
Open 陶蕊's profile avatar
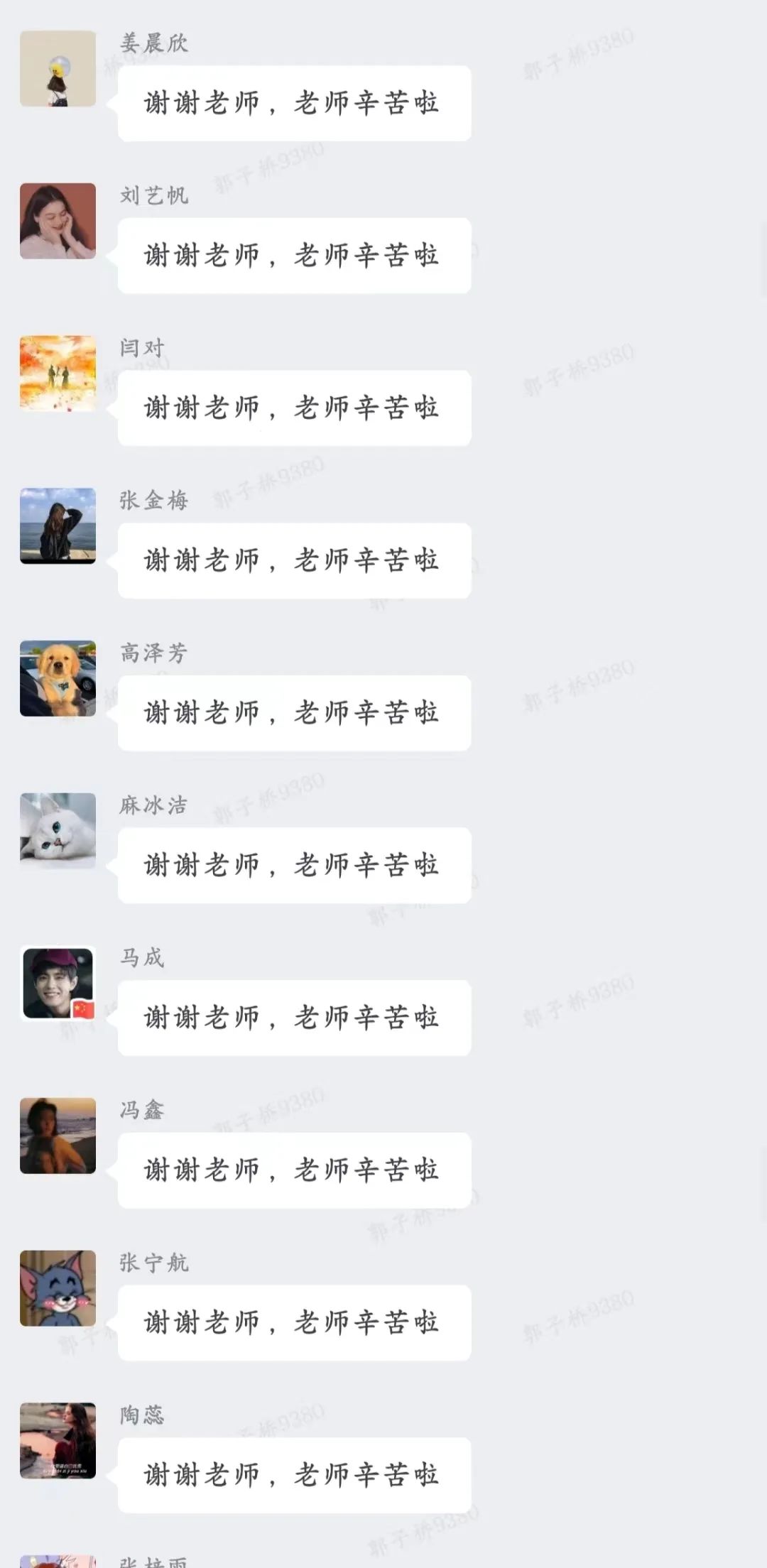tap(58, 1441)
